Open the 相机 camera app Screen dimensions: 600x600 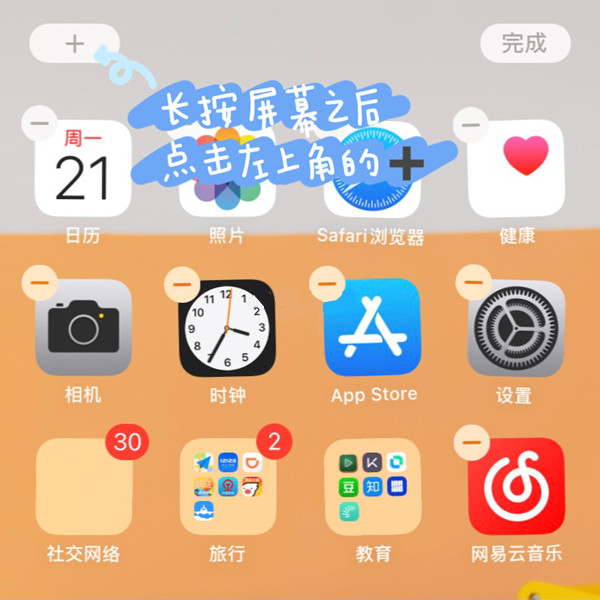point(83,327)
